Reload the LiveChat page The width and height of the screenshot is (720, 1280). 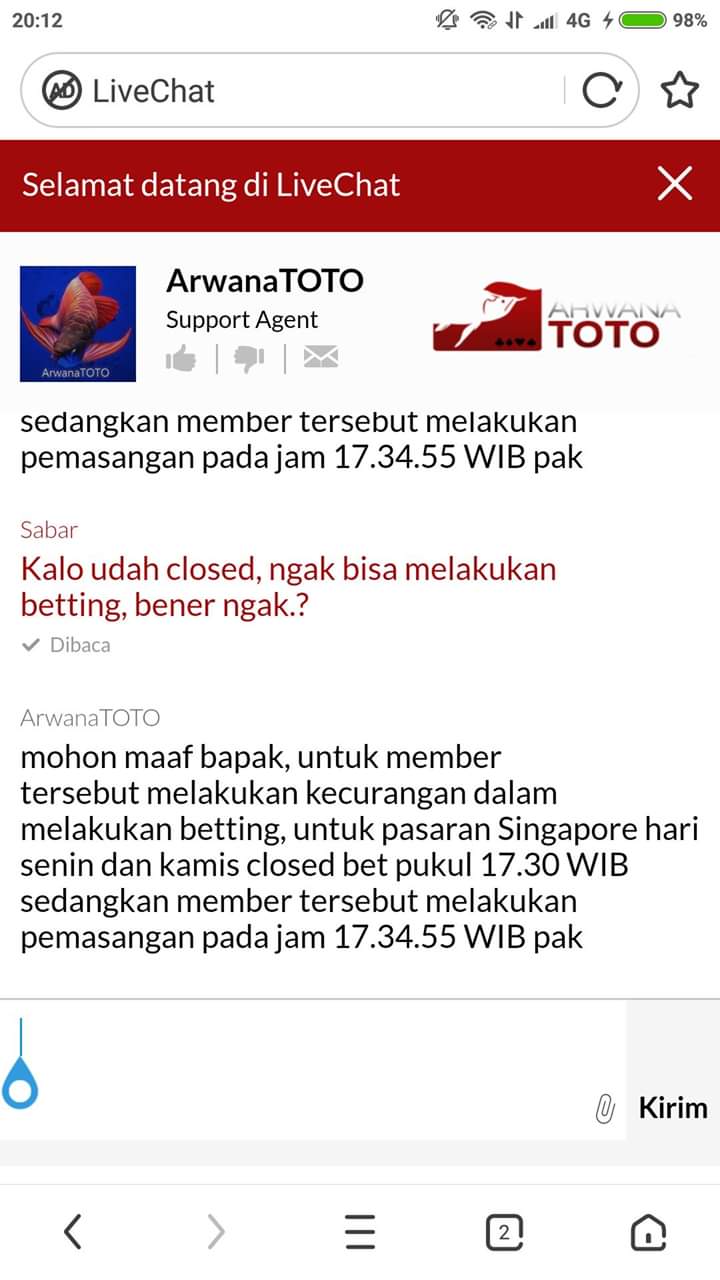click(x=600, y=92)
